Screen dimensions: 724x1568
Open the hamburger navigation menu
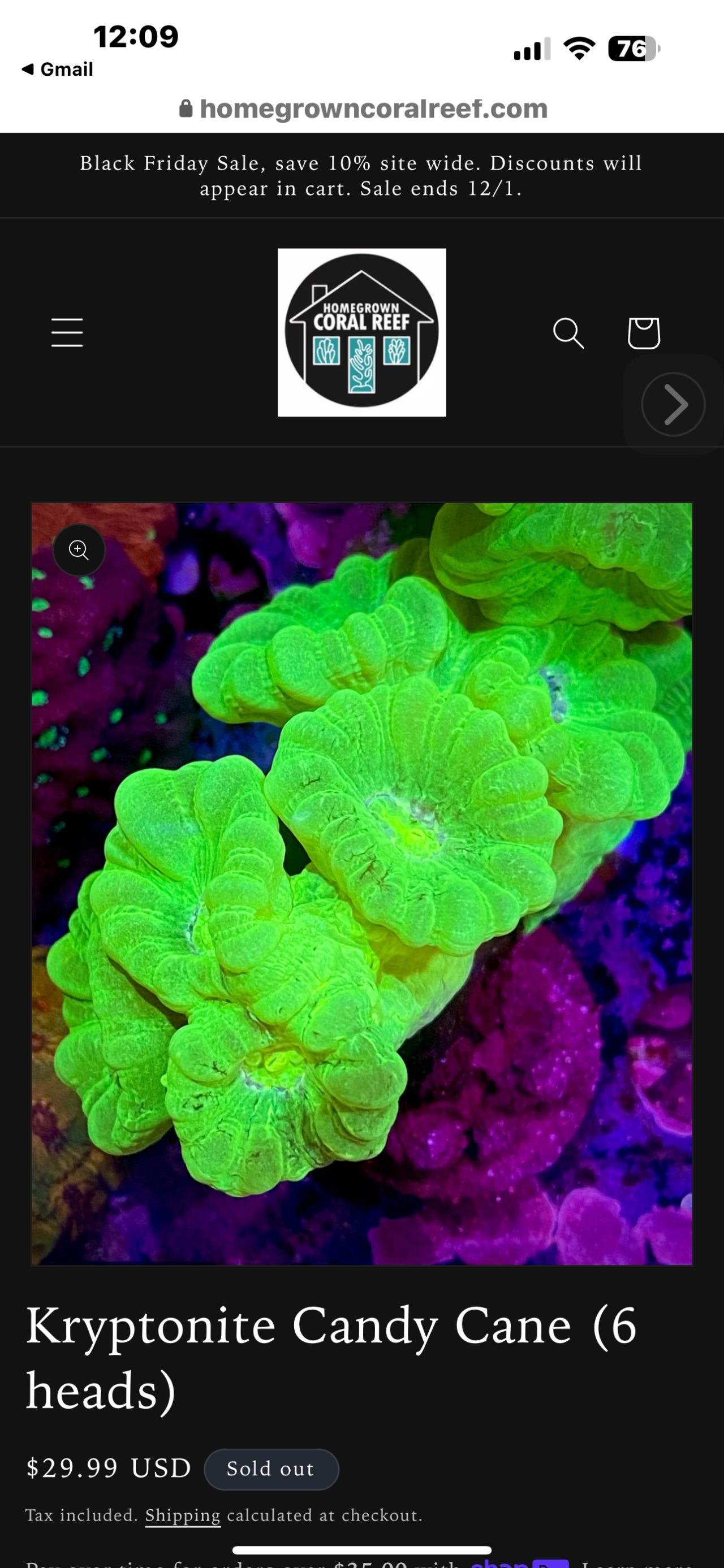[x=67, y=332]
